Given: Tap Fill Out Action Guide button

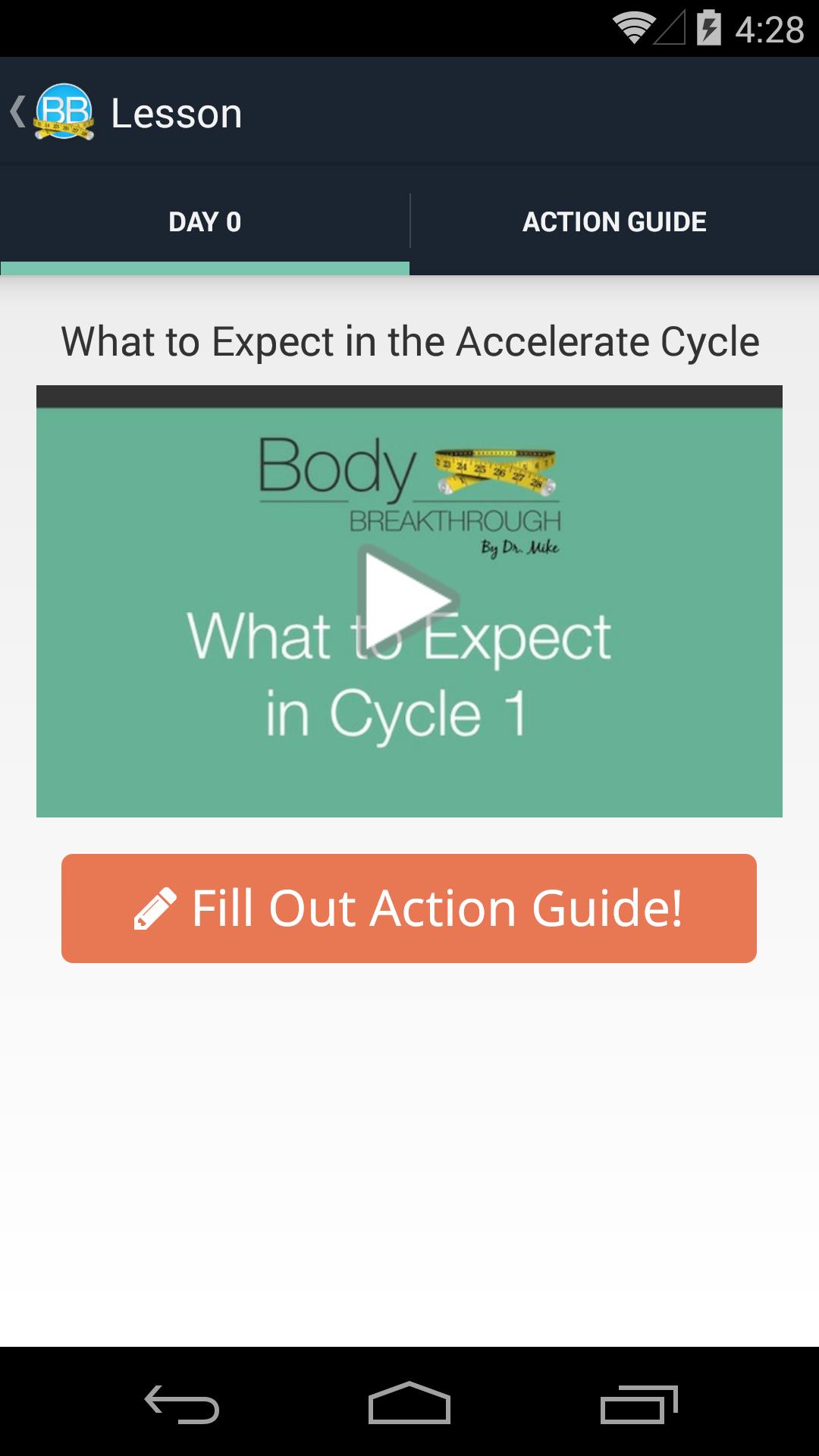Looking at the screenshot, I should pos(409,908).
